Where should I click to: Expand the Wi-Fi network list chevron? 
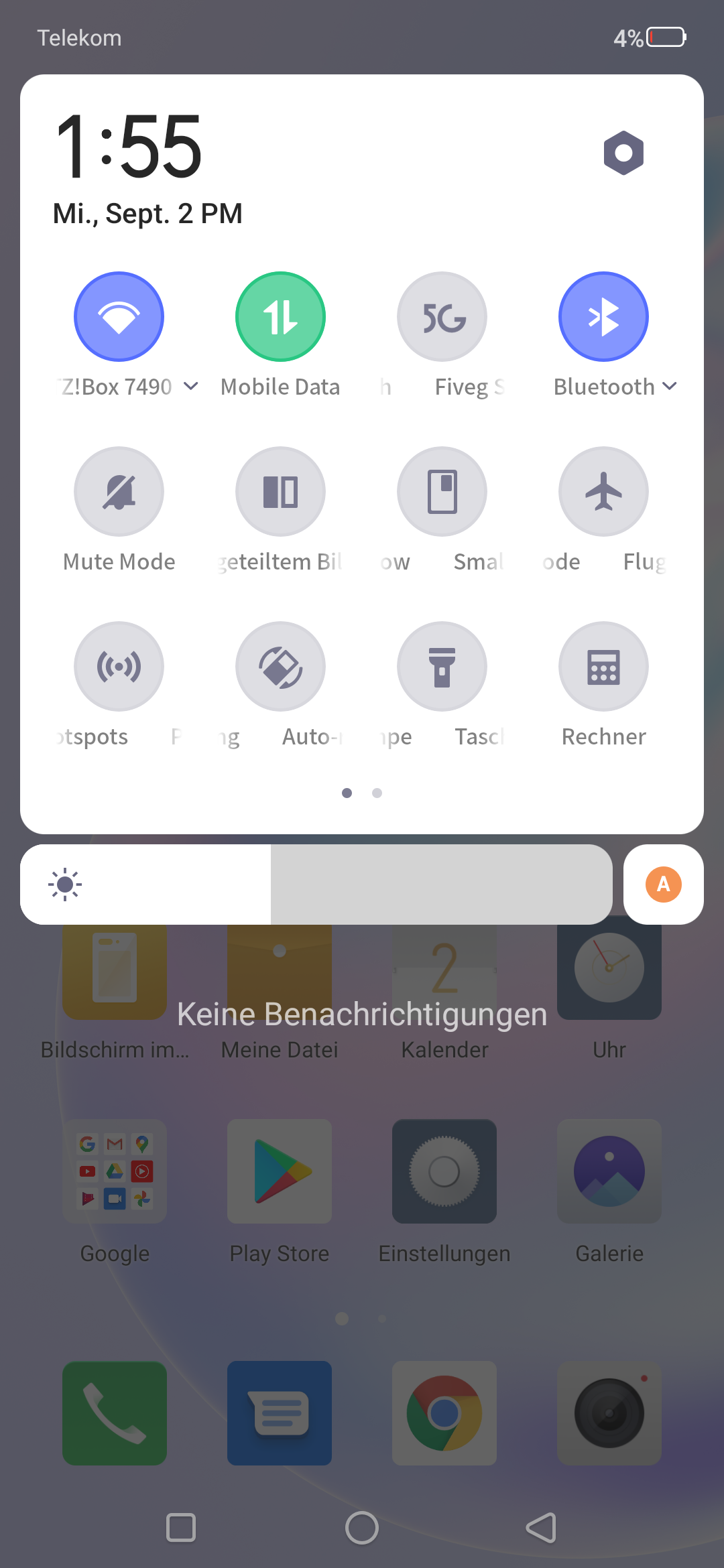191,387
